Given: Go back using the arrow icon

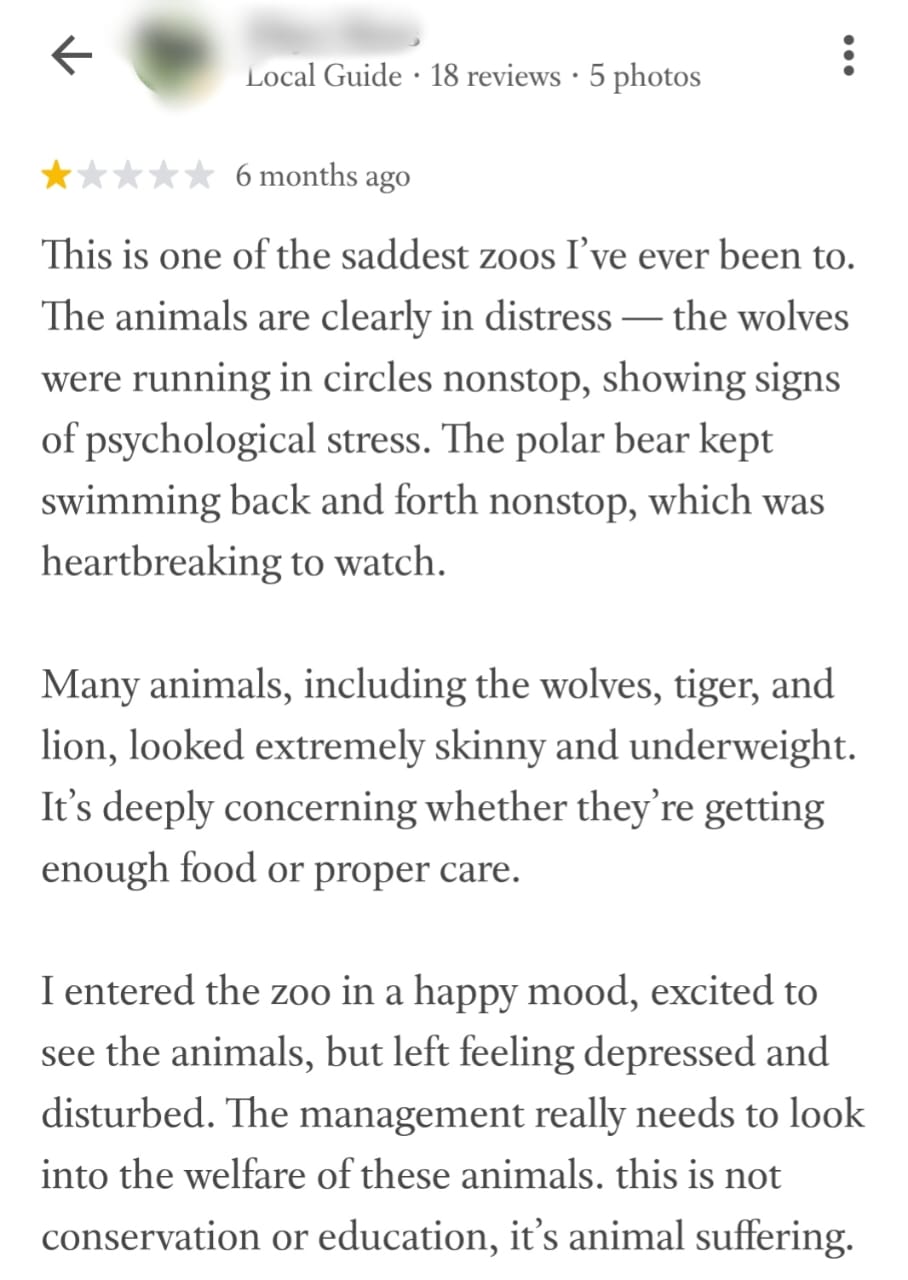Looking at the screenshot, I should (71, 58).
